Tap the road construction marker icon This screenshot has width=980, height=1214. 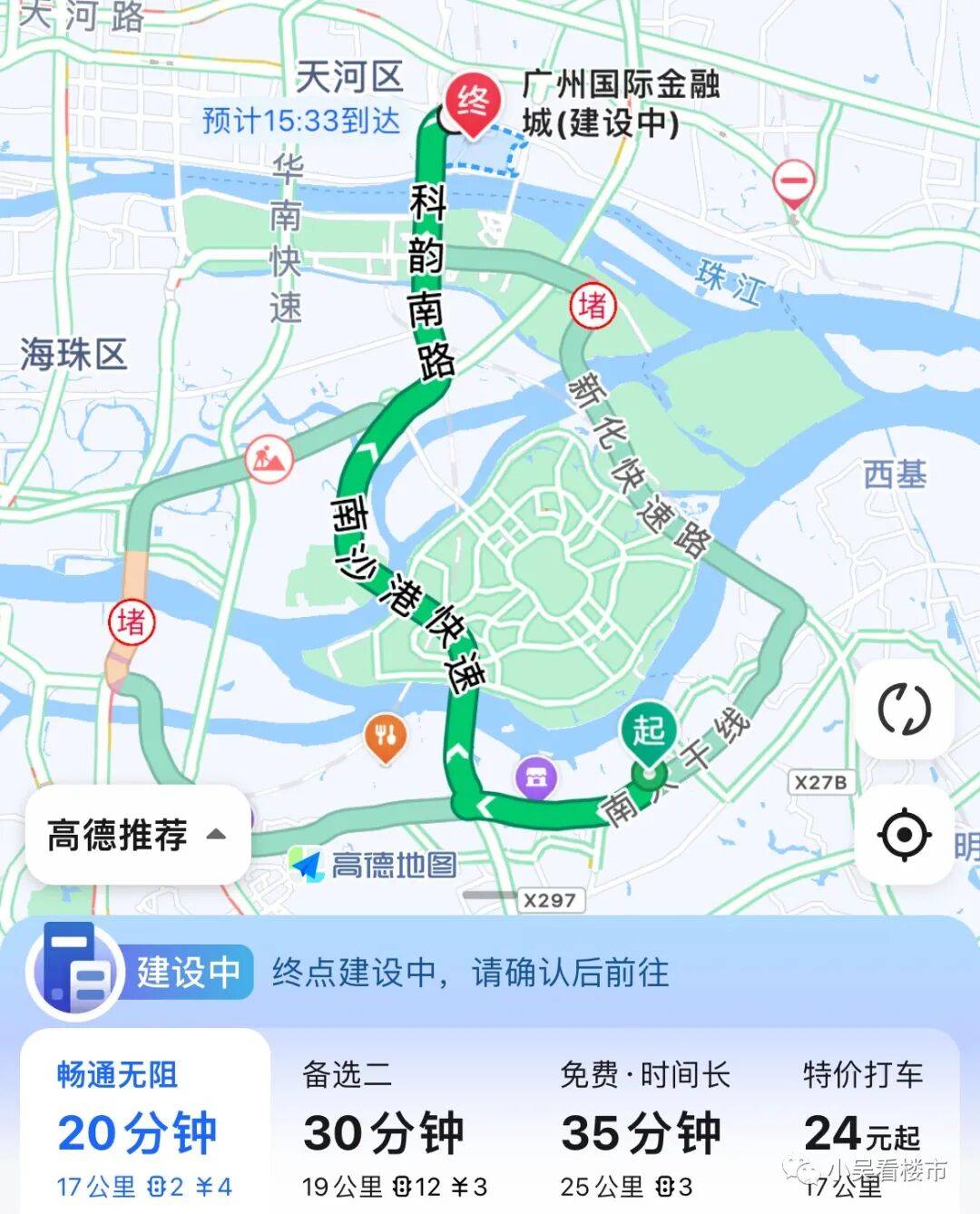point(268,459)
